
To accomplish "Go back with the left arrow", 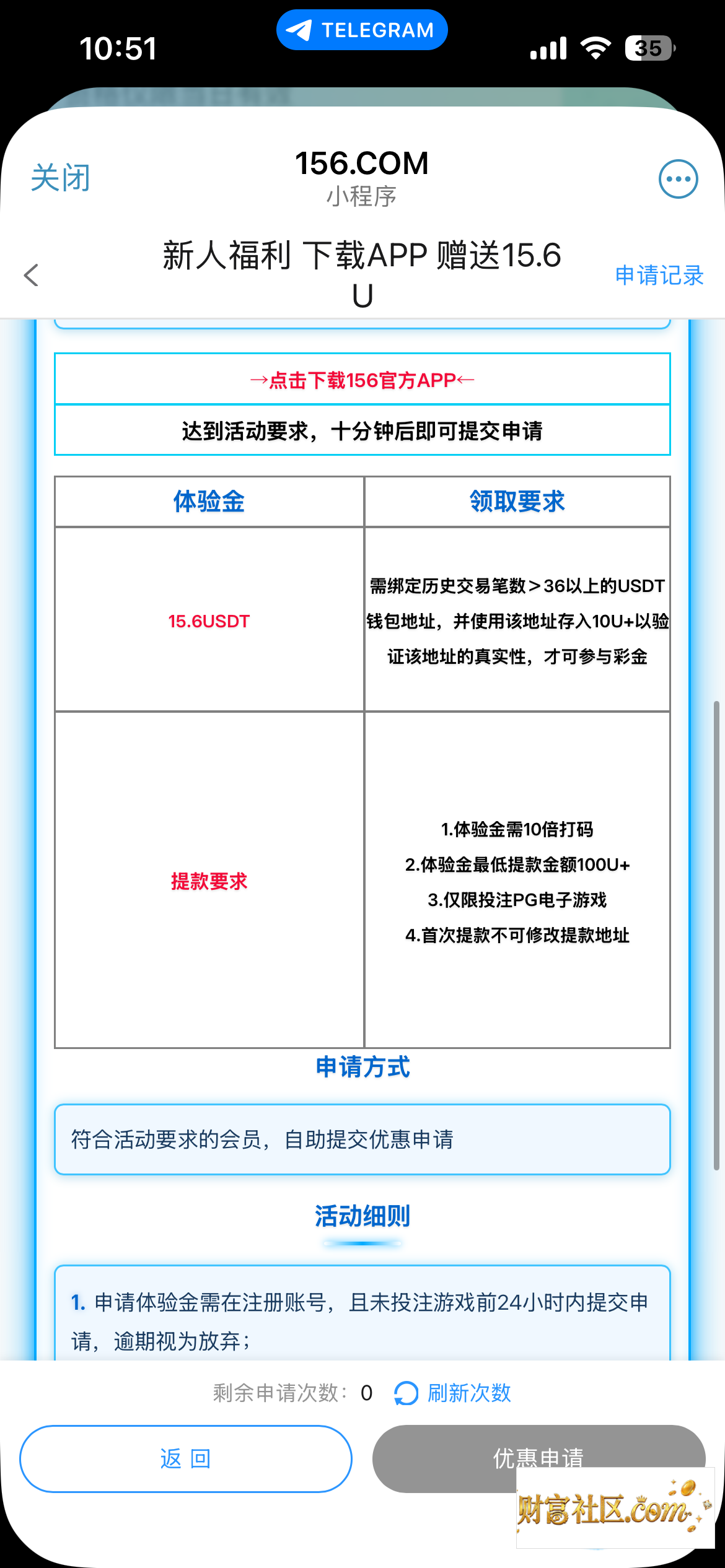I will [x=32, y=275].
